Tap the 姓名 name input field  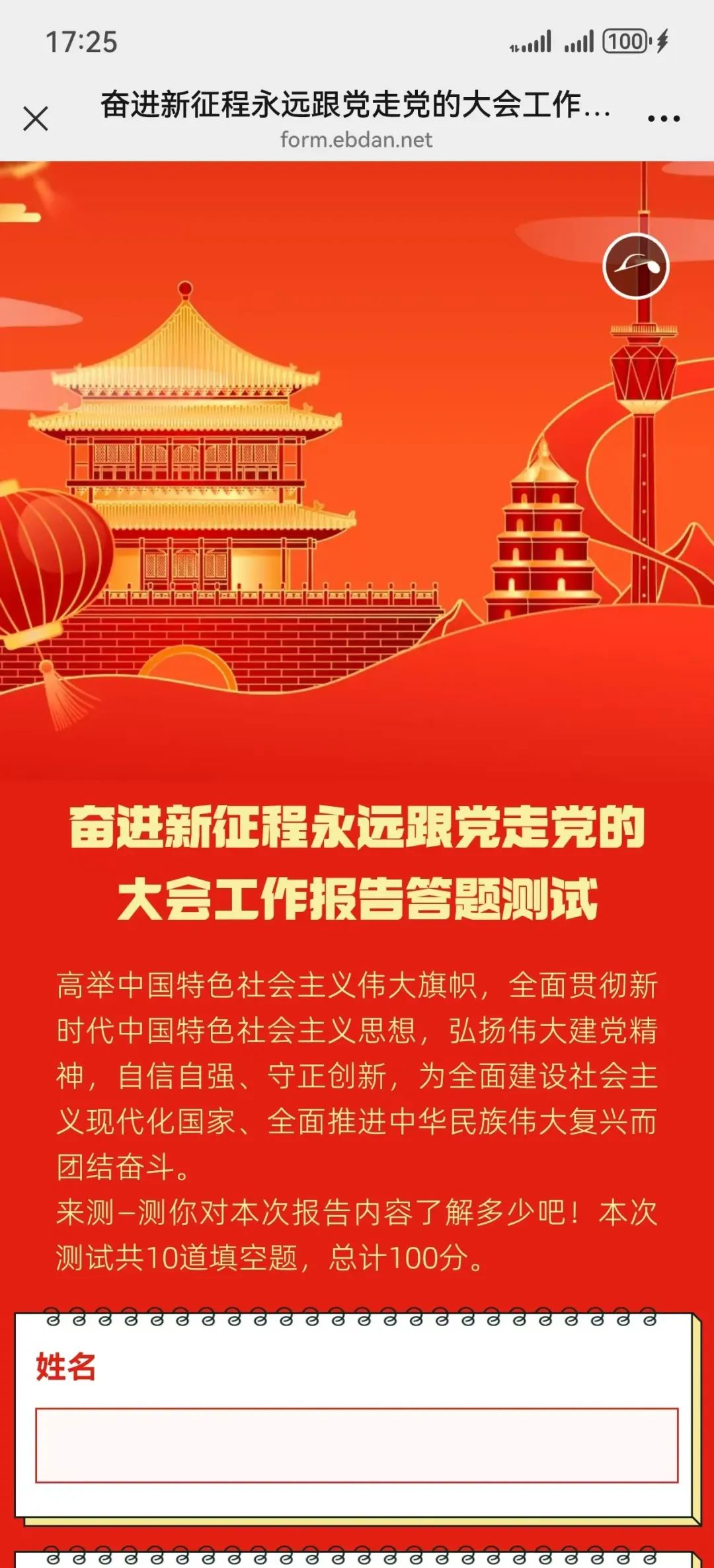(357, 1445)
